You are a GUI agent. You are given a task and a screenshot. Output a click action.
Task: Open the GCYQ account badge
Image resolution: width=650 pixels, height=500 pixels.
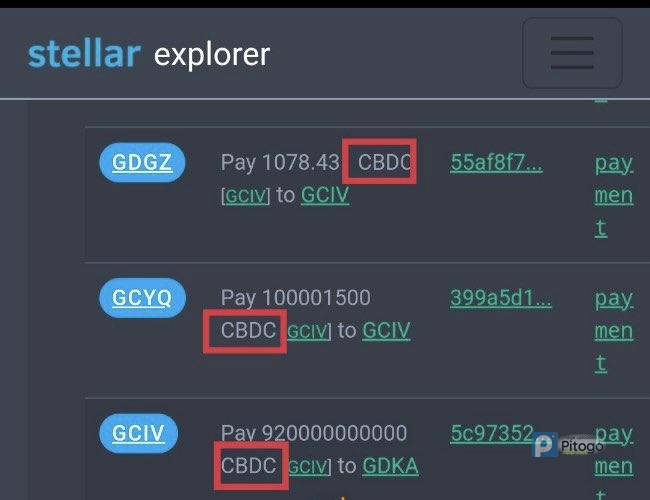[x=142, y=298]
